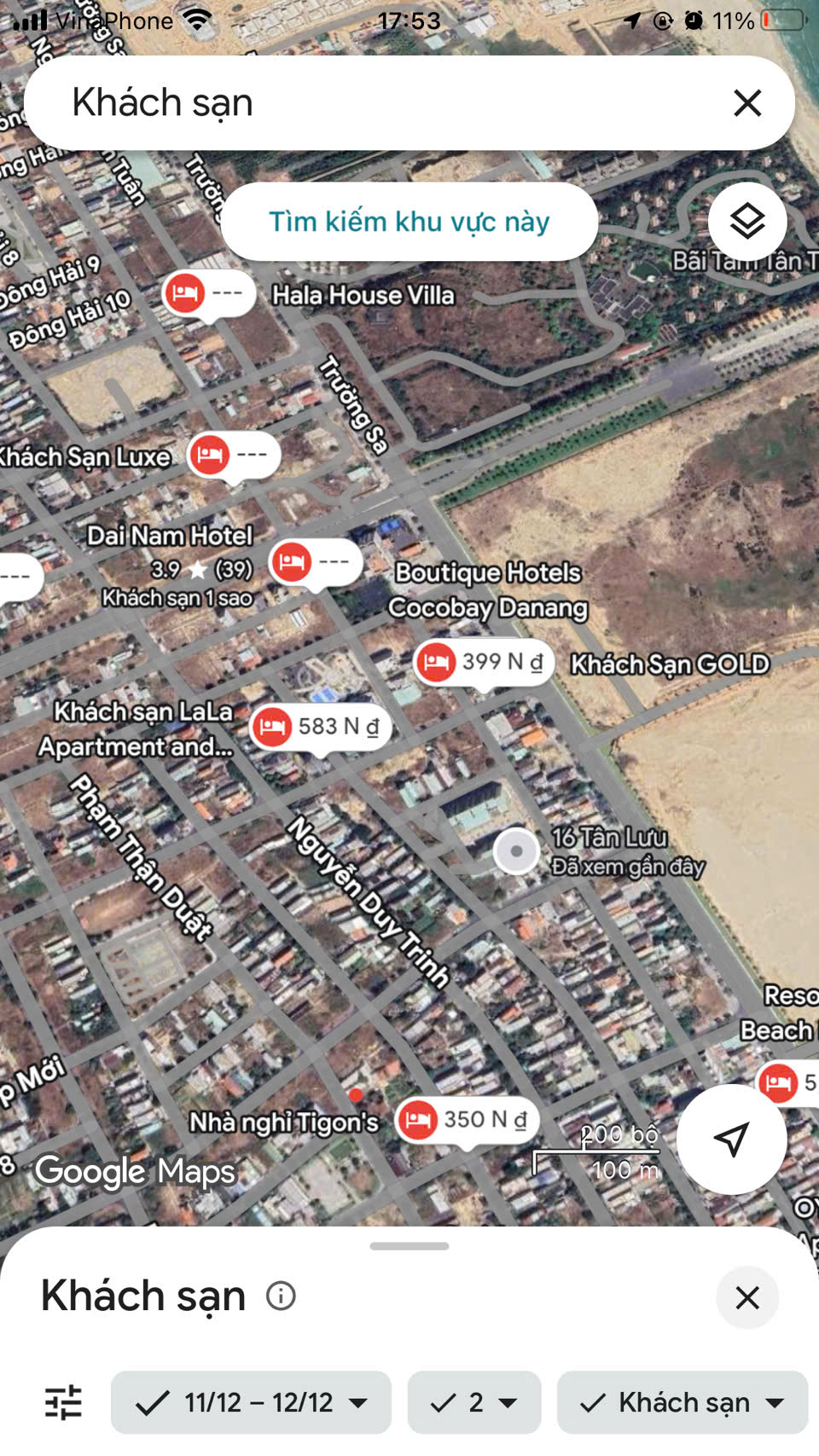Viewport: 819px width, 1456px height.
Task: Tap Tìm kiếm khu vực này button
Action: 409,222
